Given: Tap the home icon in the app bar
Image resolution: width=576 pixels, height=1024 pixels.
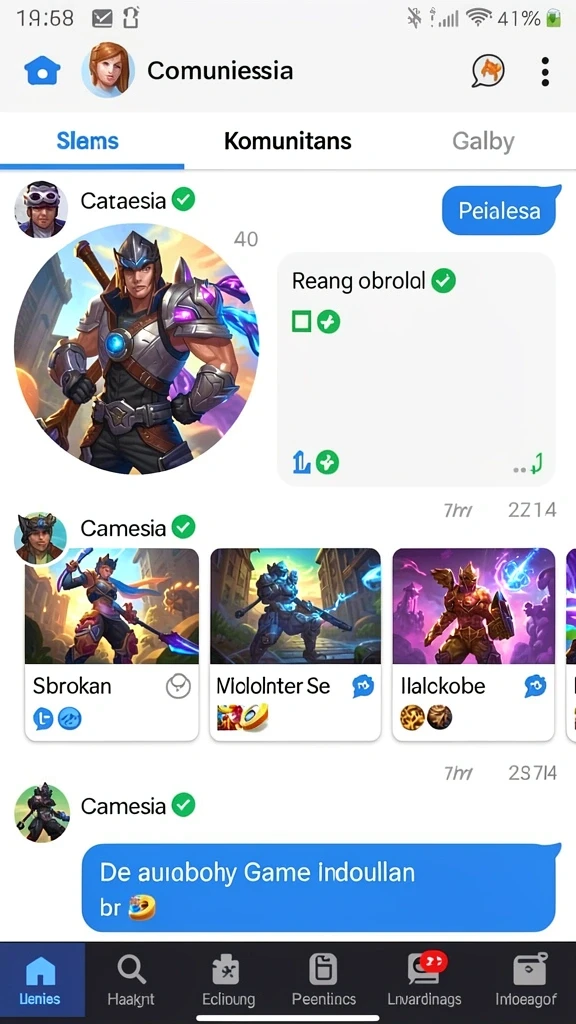Looking at the screenshot, I should 42,71.
